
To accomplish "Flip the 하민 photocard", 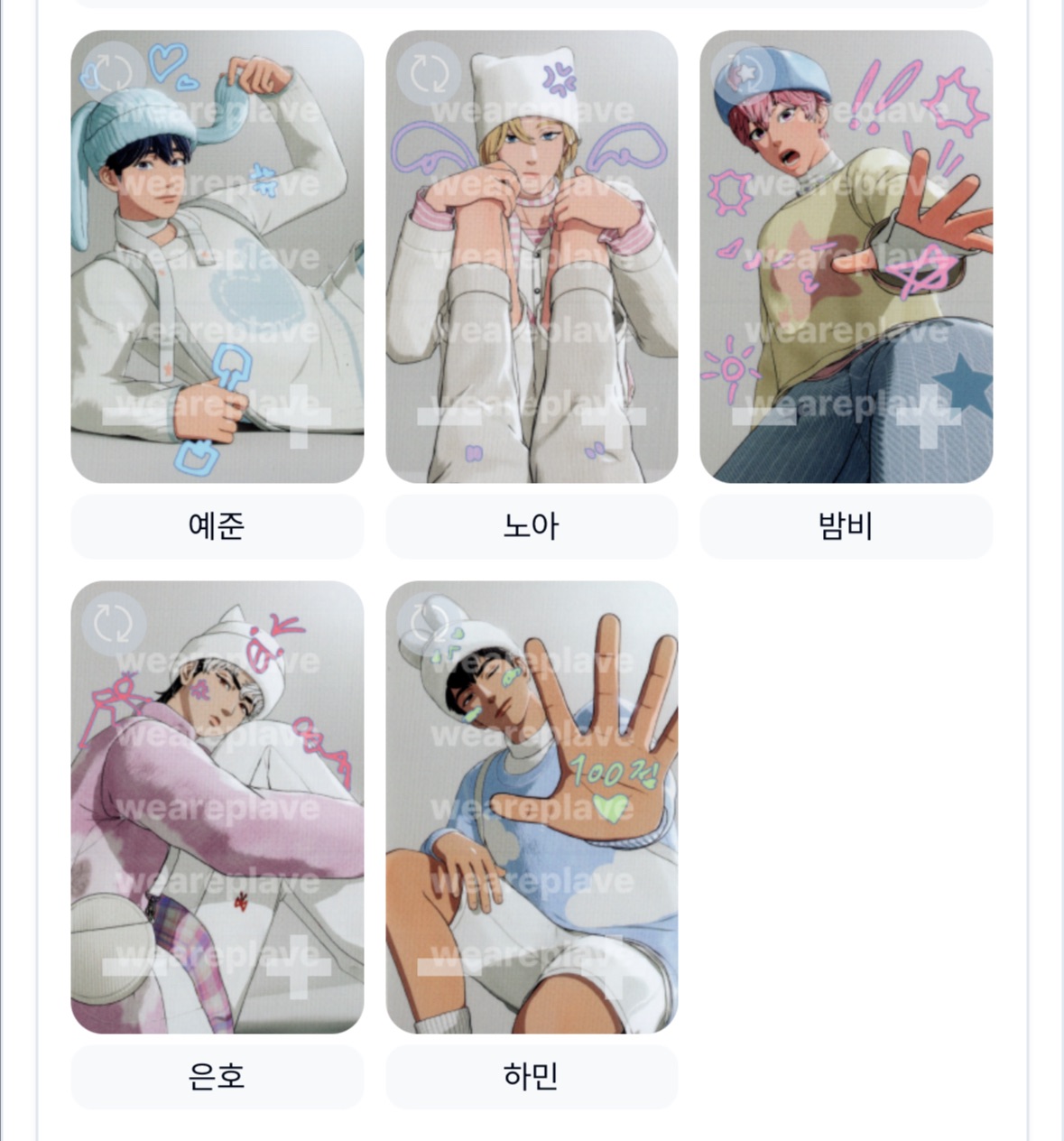I will [x=427, y=624].
